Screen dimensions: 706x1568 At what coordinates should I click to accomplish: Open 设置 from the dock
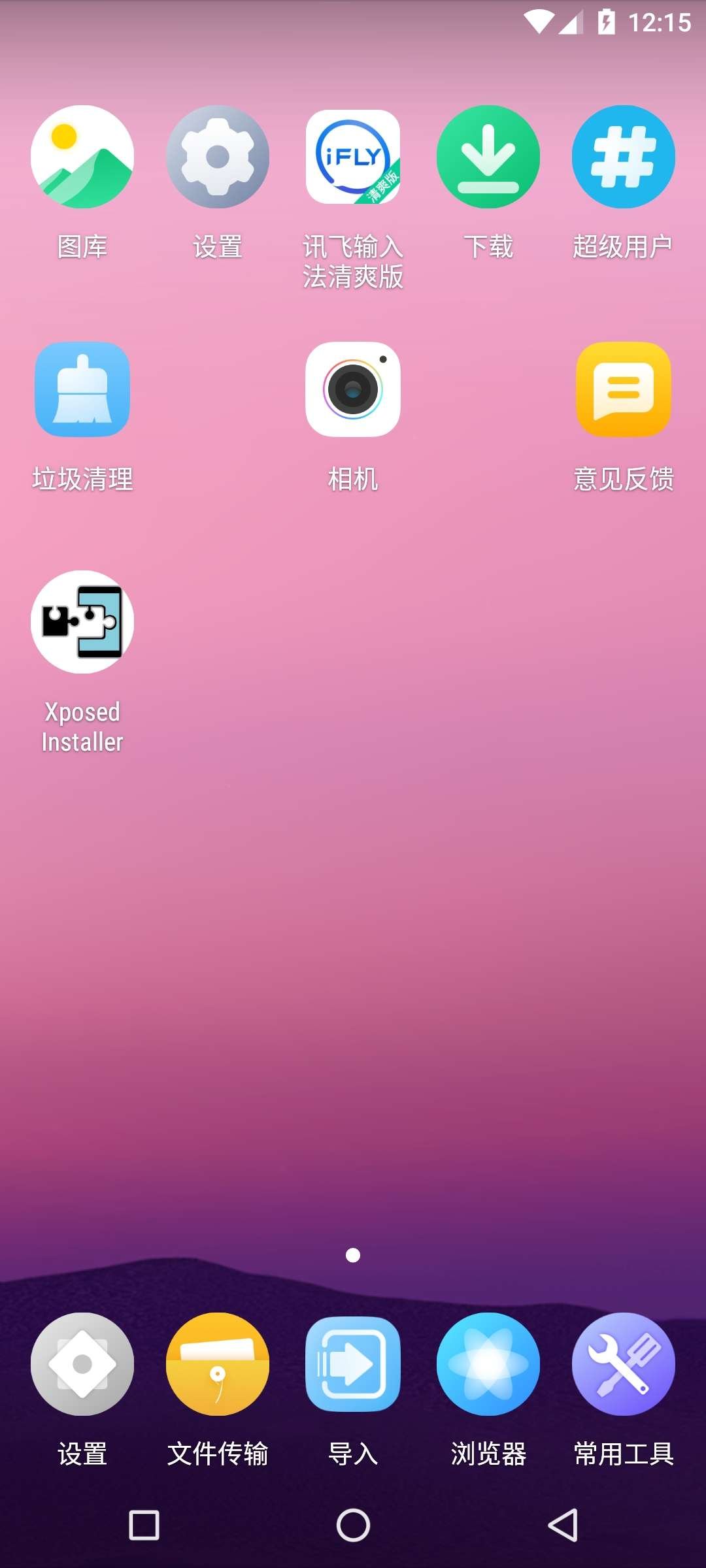[x=81, y=1363]
